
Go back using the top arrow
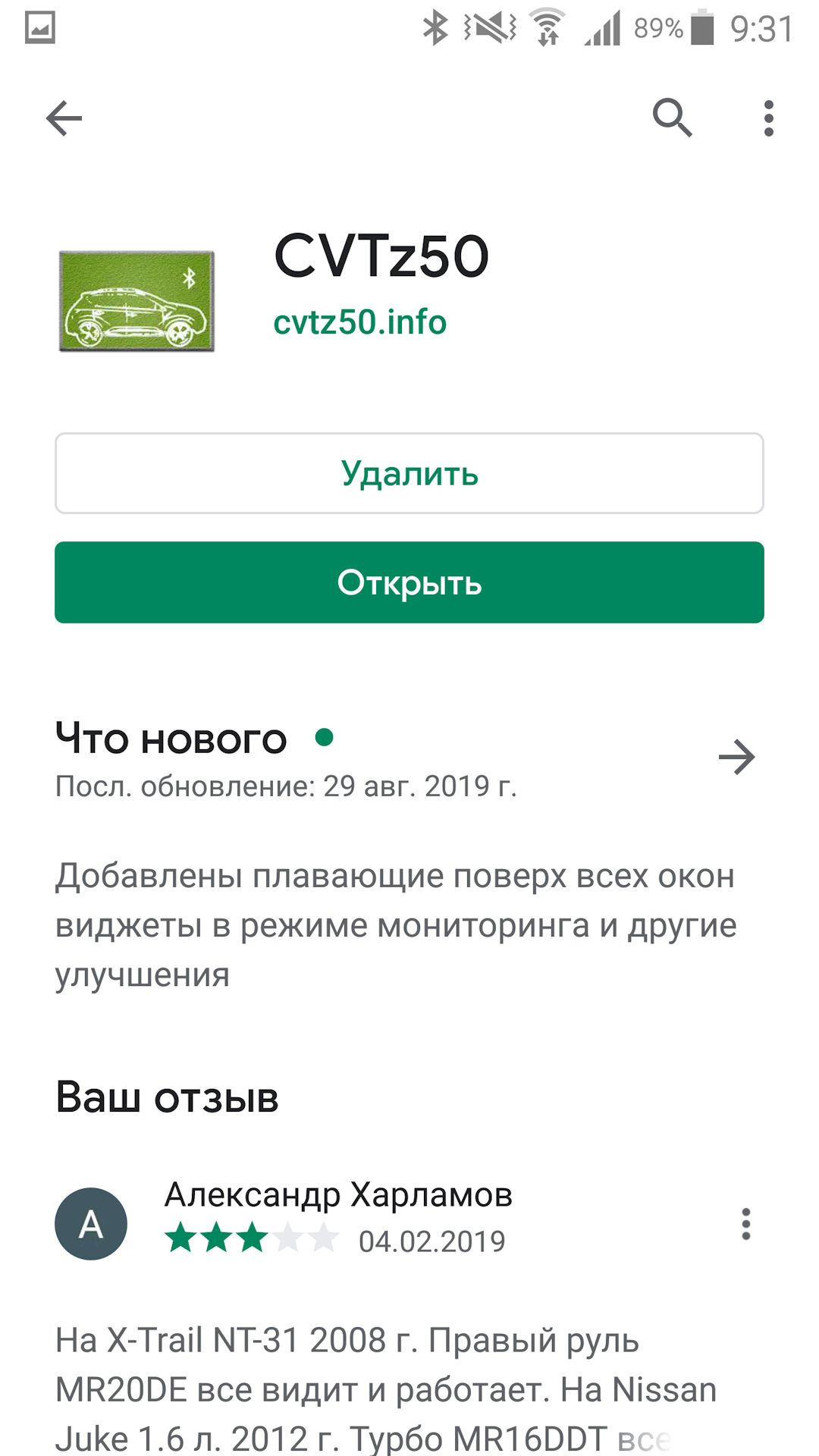pyautogui.click(x=64, y=118)
